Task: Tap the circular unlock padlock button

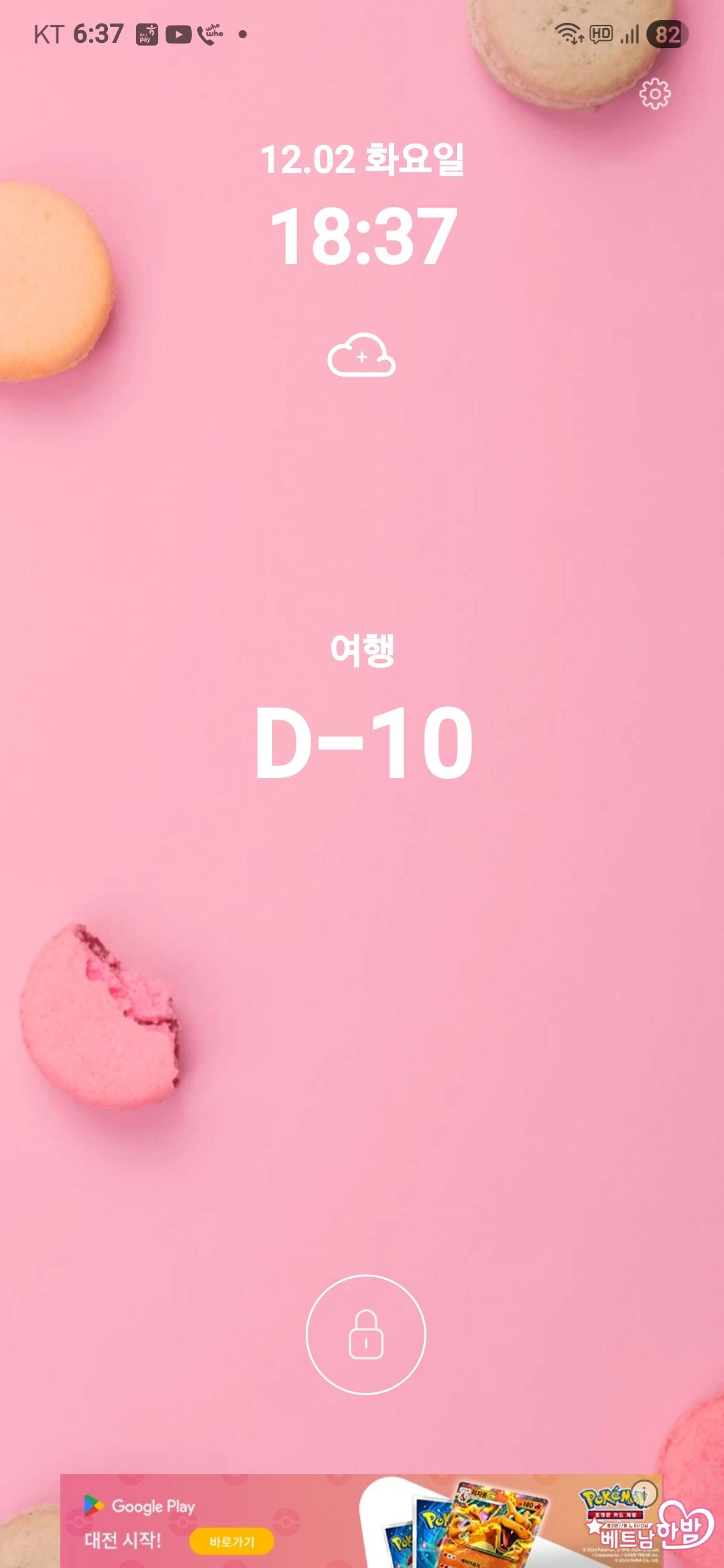Action: tap(366, 1334)
